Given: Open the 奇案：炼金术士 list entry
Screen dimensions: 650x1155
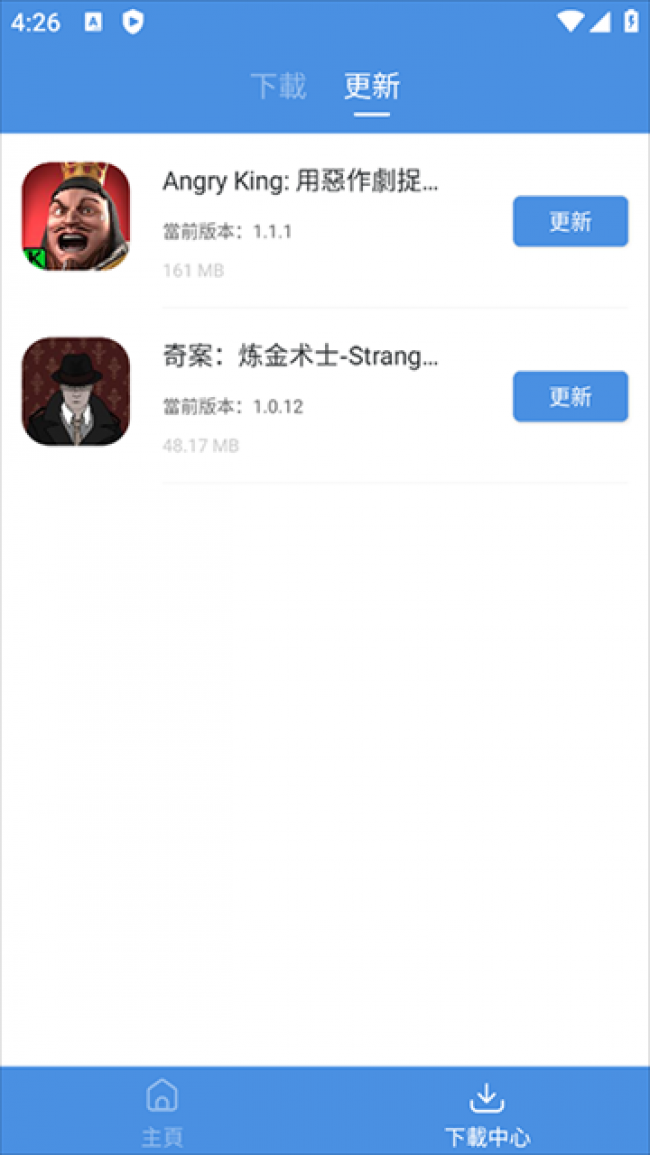Looking at the screenshot, I should click(300, 356).
